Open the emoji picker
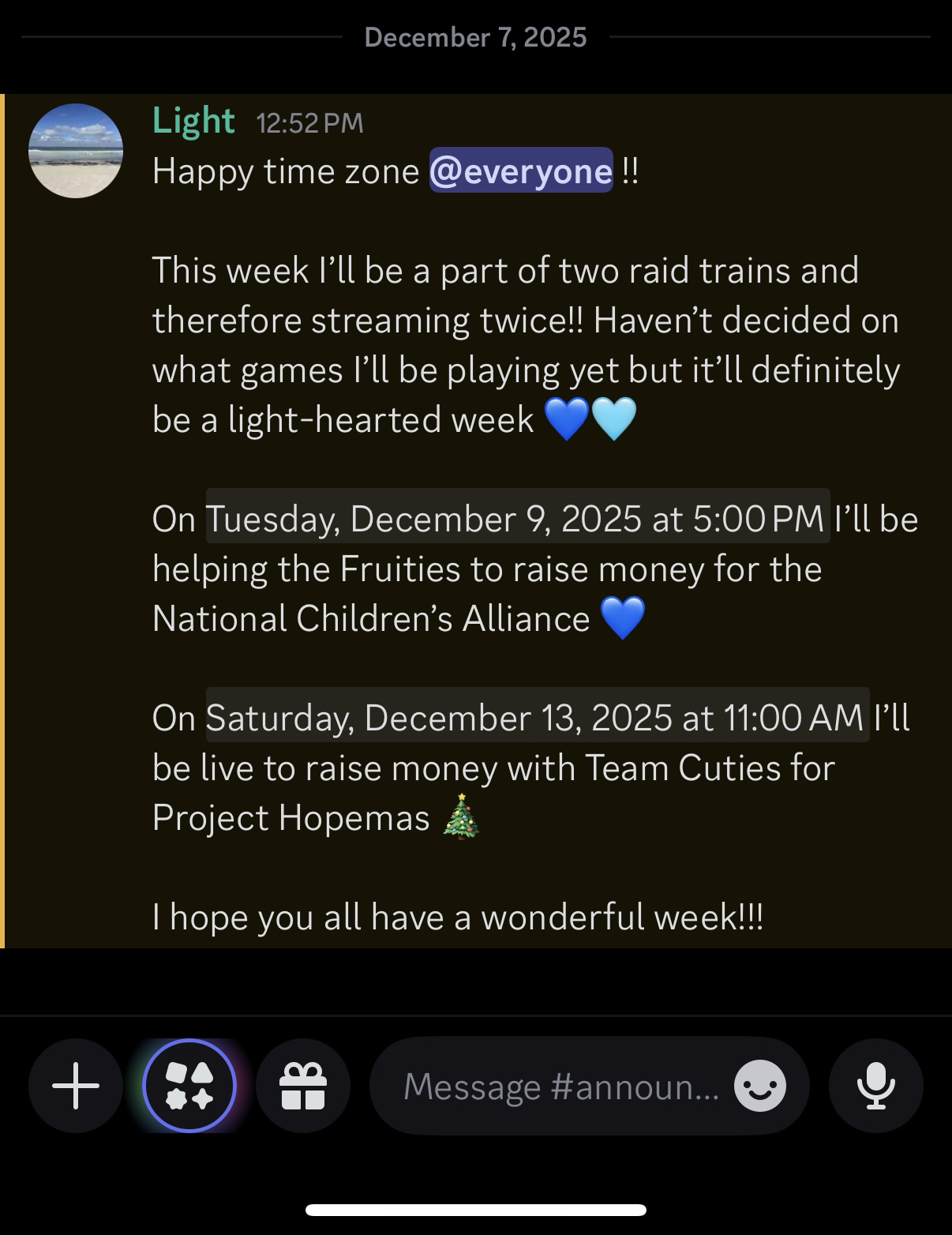The width and height of the screenshot is (952, 1235). point(759,1086)
